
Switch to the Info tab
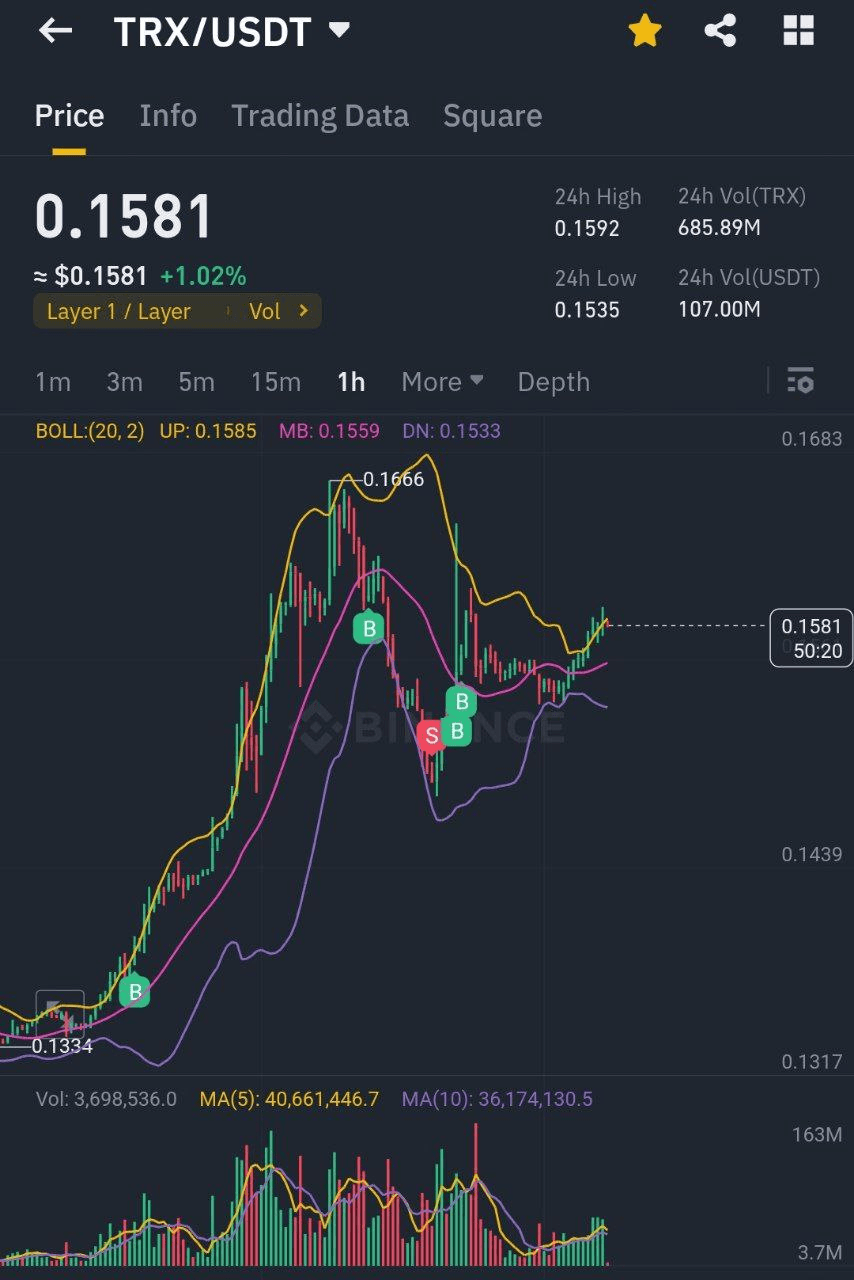pyautogui.click(x=168, y=116)
